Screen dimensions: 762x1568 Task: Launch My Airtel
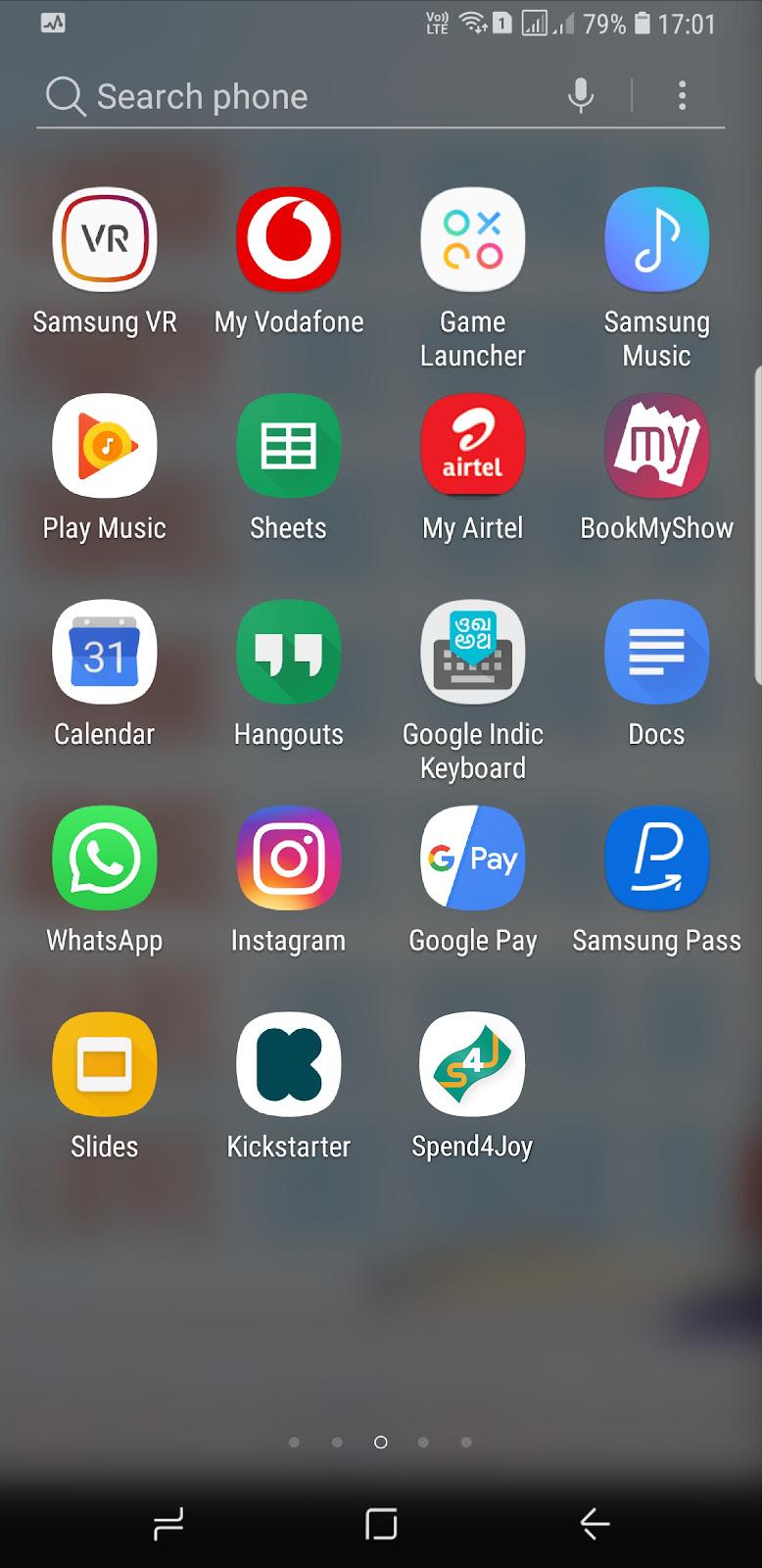473,446
